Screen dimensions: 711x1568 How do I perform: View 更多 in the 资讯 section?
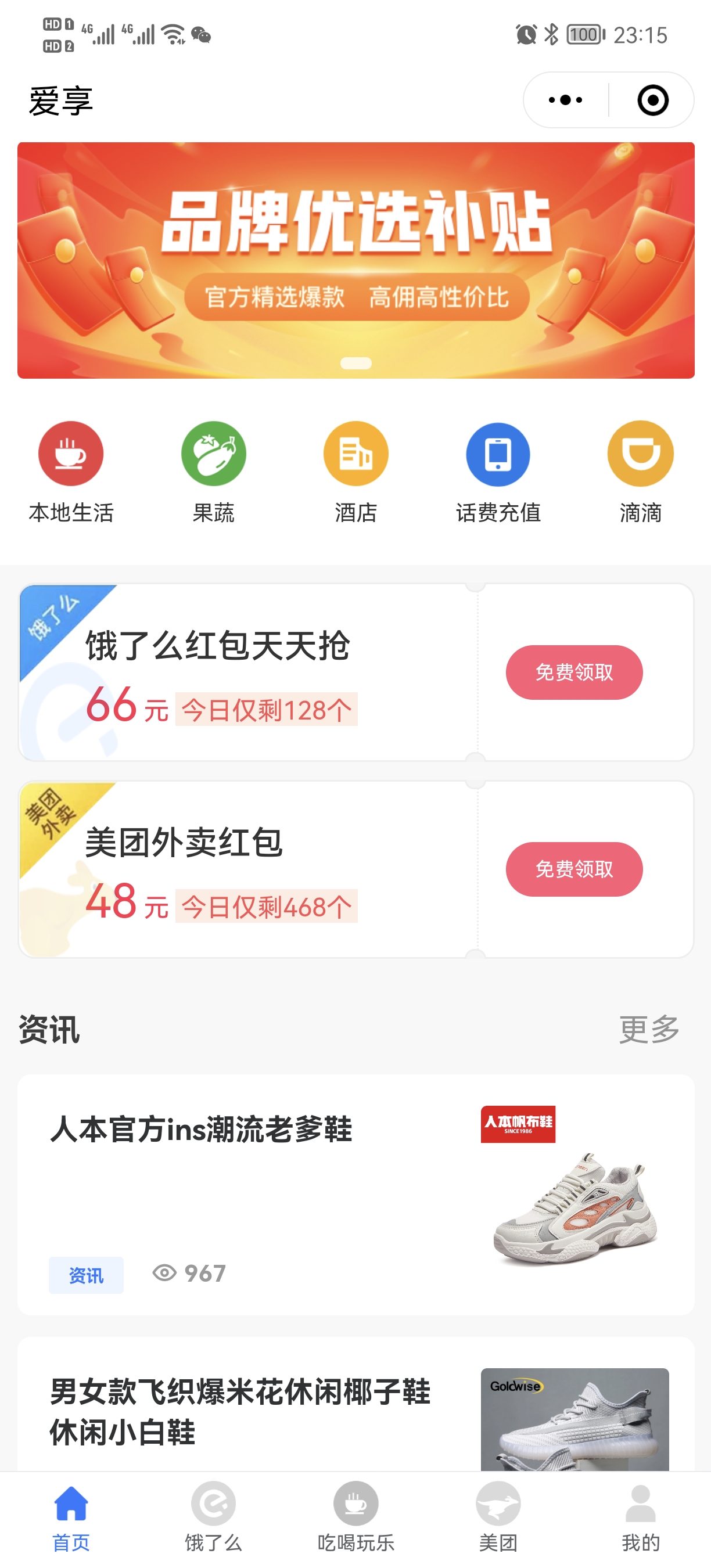coord(649,1029)
